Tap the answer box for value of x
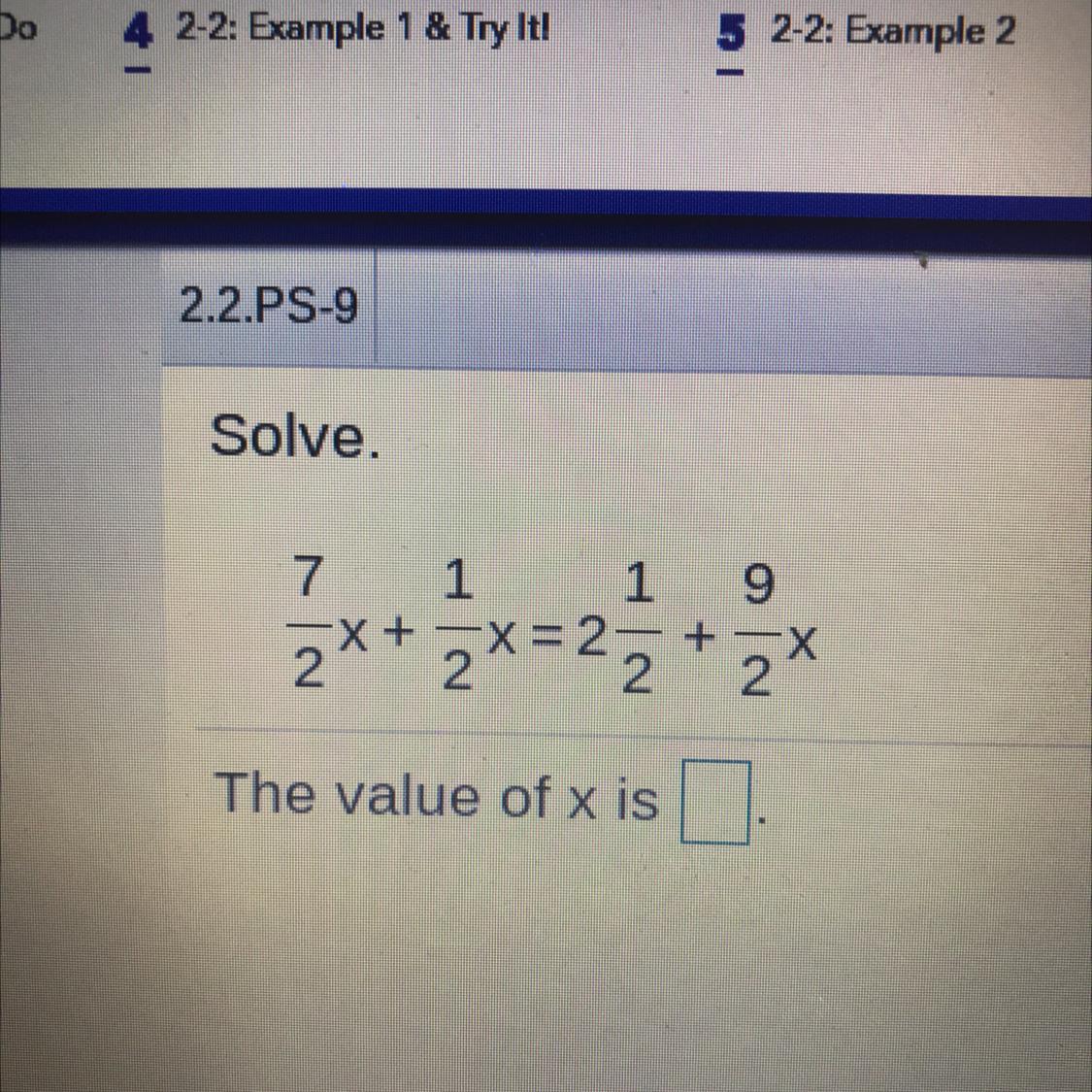 715,803
